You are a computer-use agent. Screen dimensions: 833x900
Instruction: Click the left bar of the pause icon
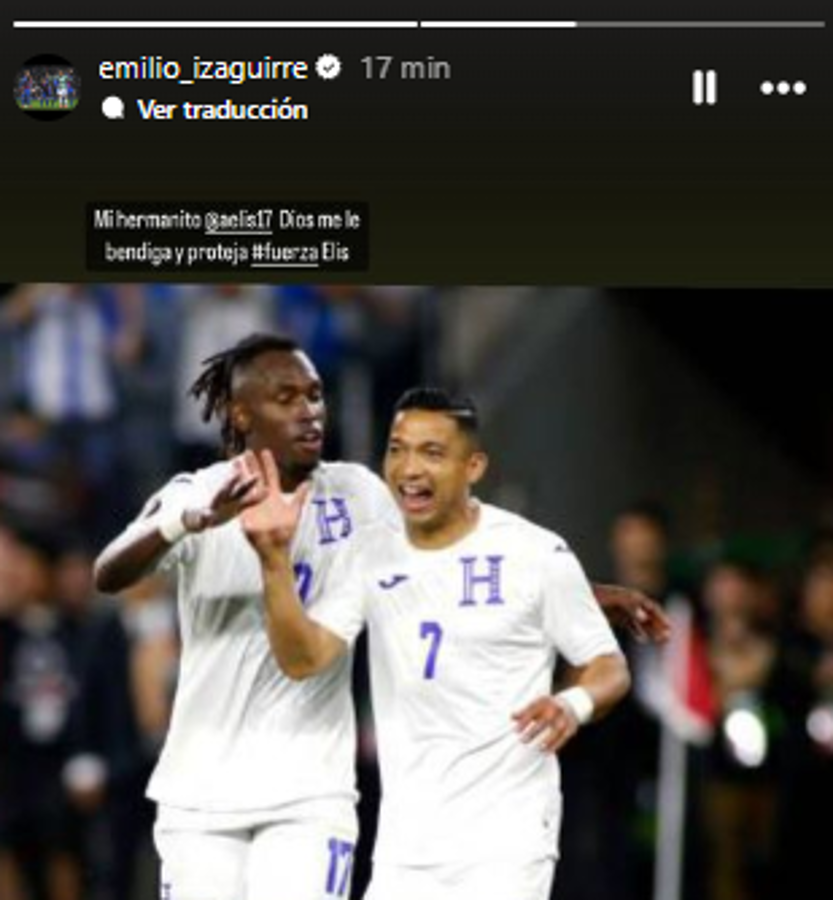(698, 89)
